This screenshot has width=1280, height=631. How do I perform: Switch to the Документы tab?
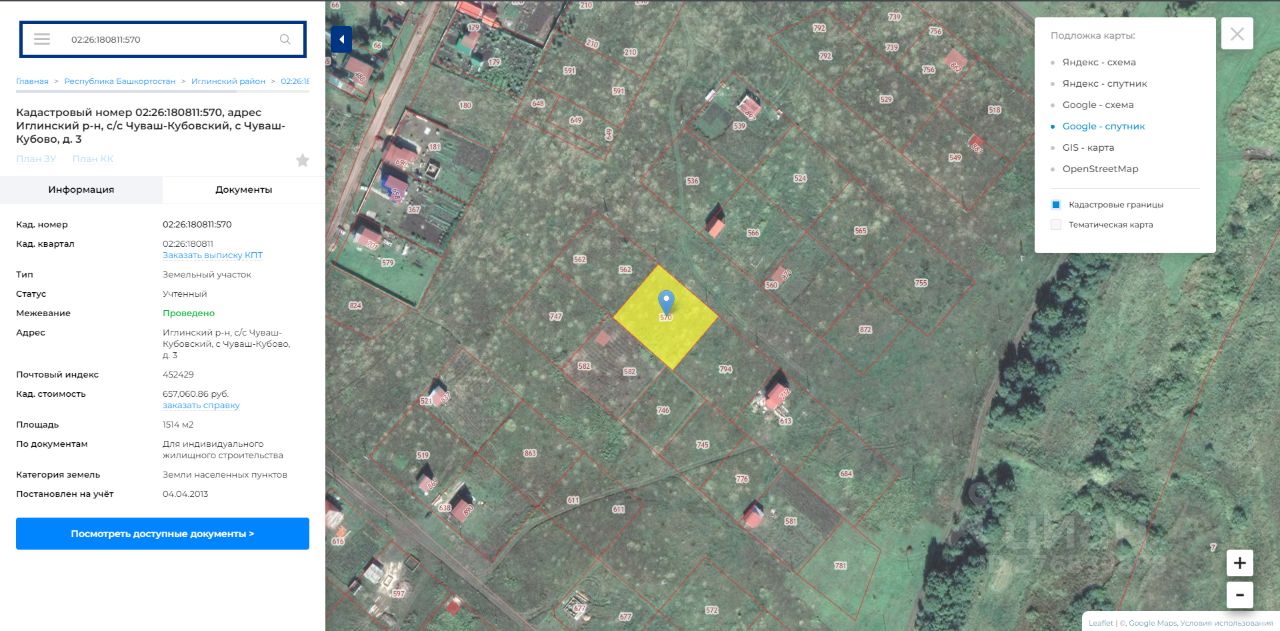243,190
